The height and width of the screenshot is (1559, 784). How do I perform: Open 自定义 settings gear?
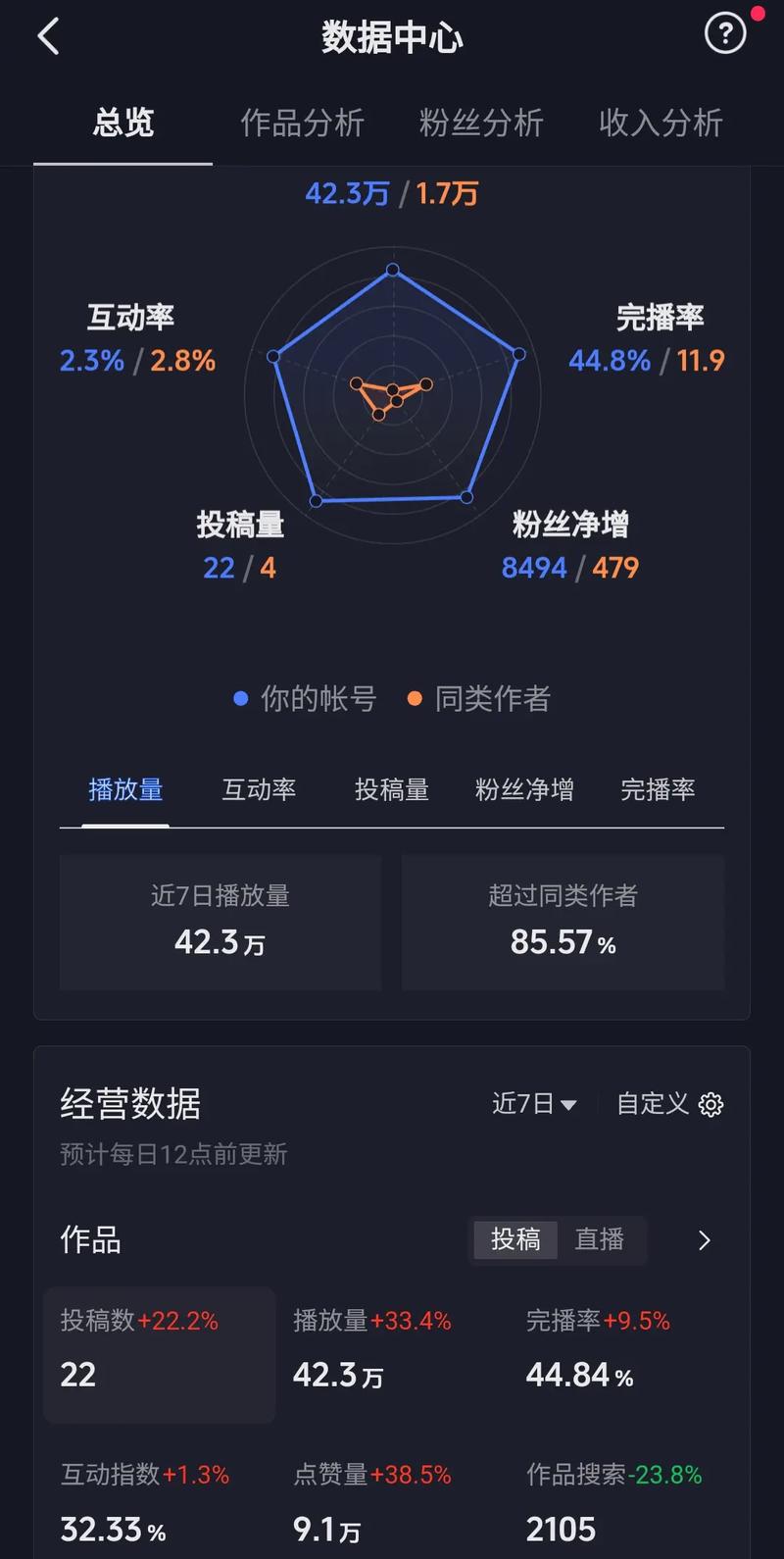[x=670, y=1104]
